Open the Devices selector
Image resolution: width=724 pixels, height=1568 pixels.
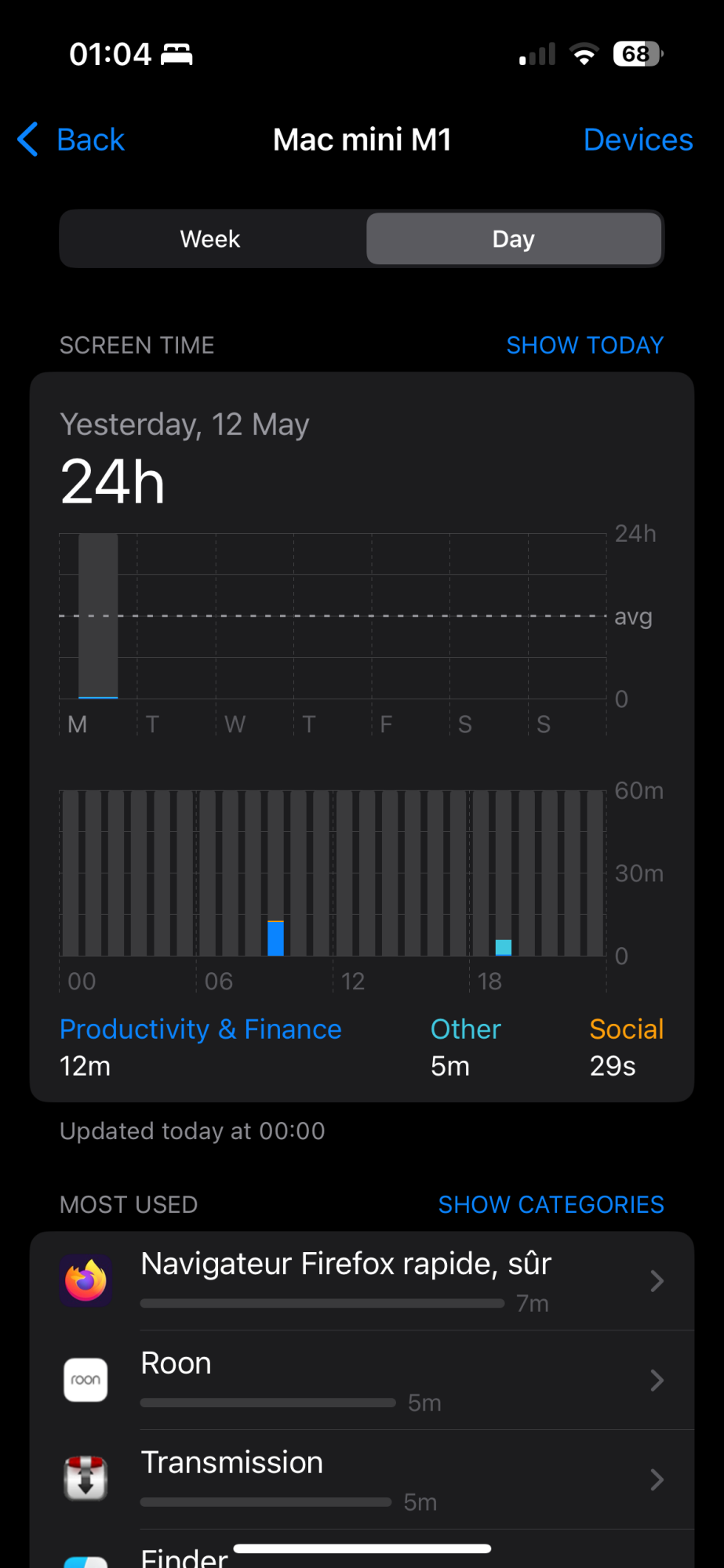click(638, 140)
